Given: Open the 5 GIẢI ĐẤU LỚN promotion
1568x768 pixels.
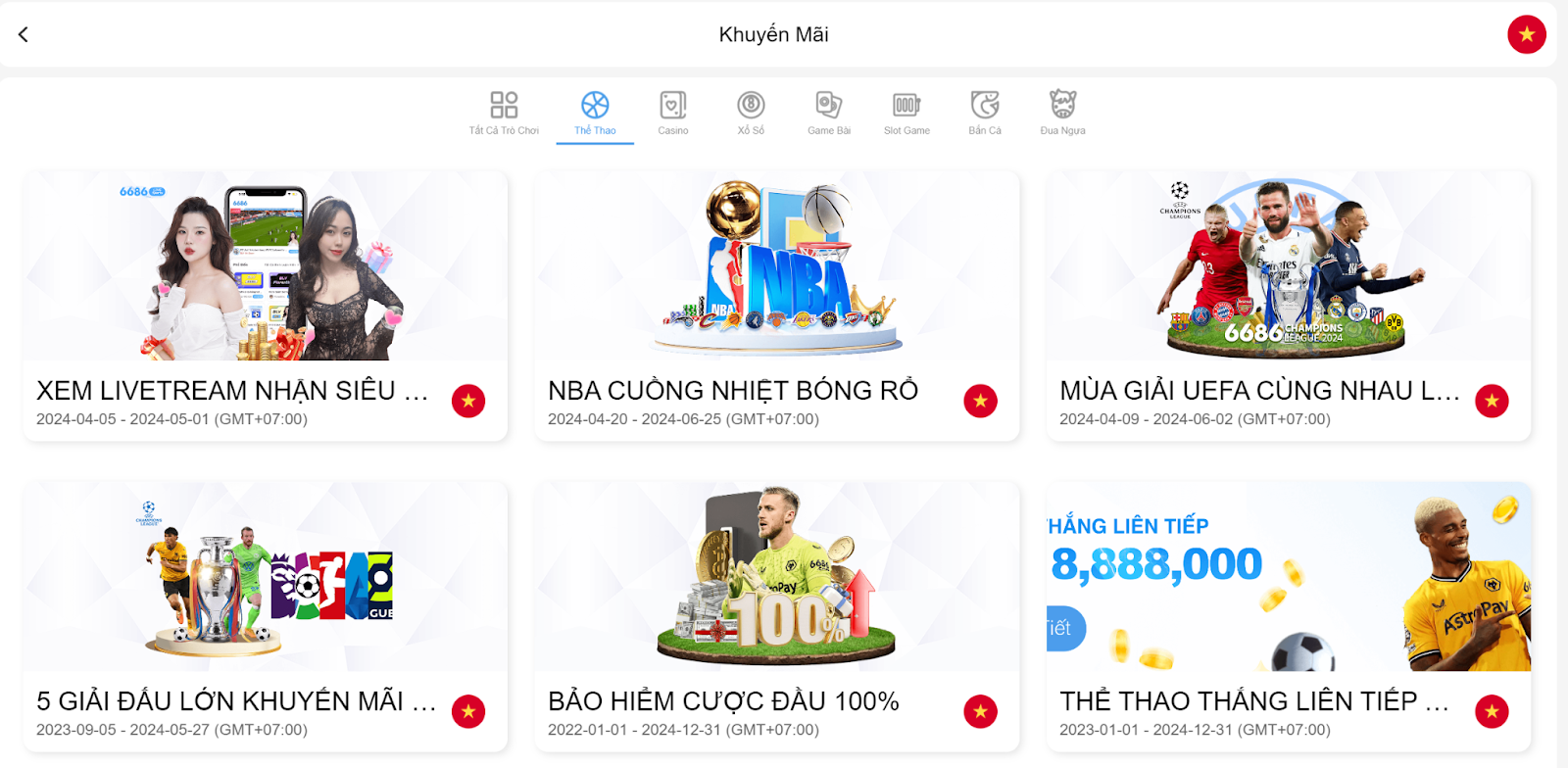Looking at the screenshot, I should 265,616.
